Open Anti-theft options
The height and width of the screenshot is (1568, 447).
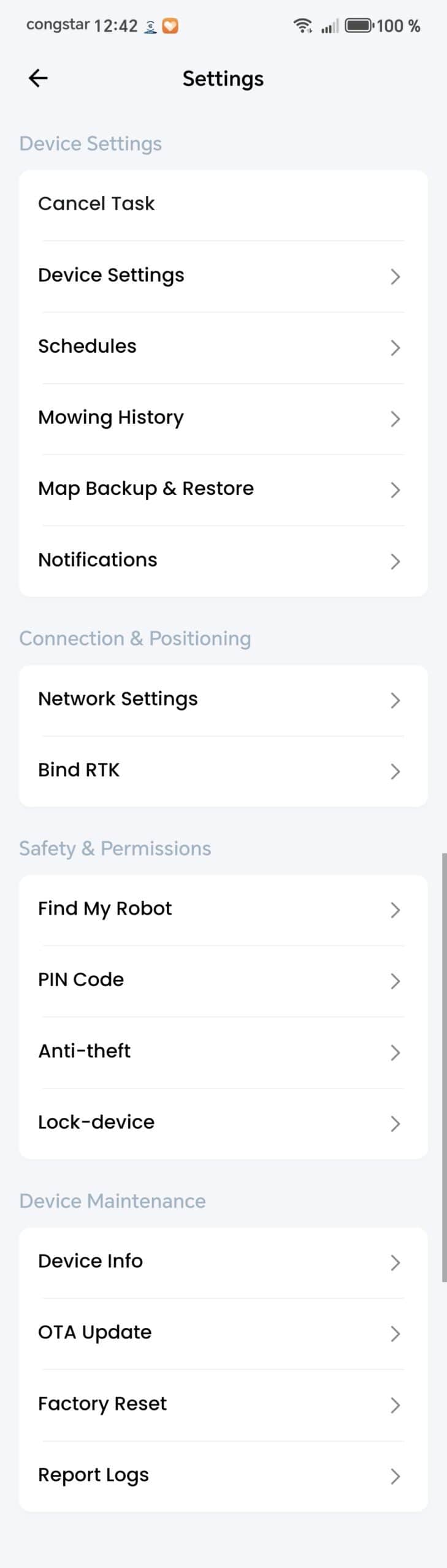(x=223, y=1052)
